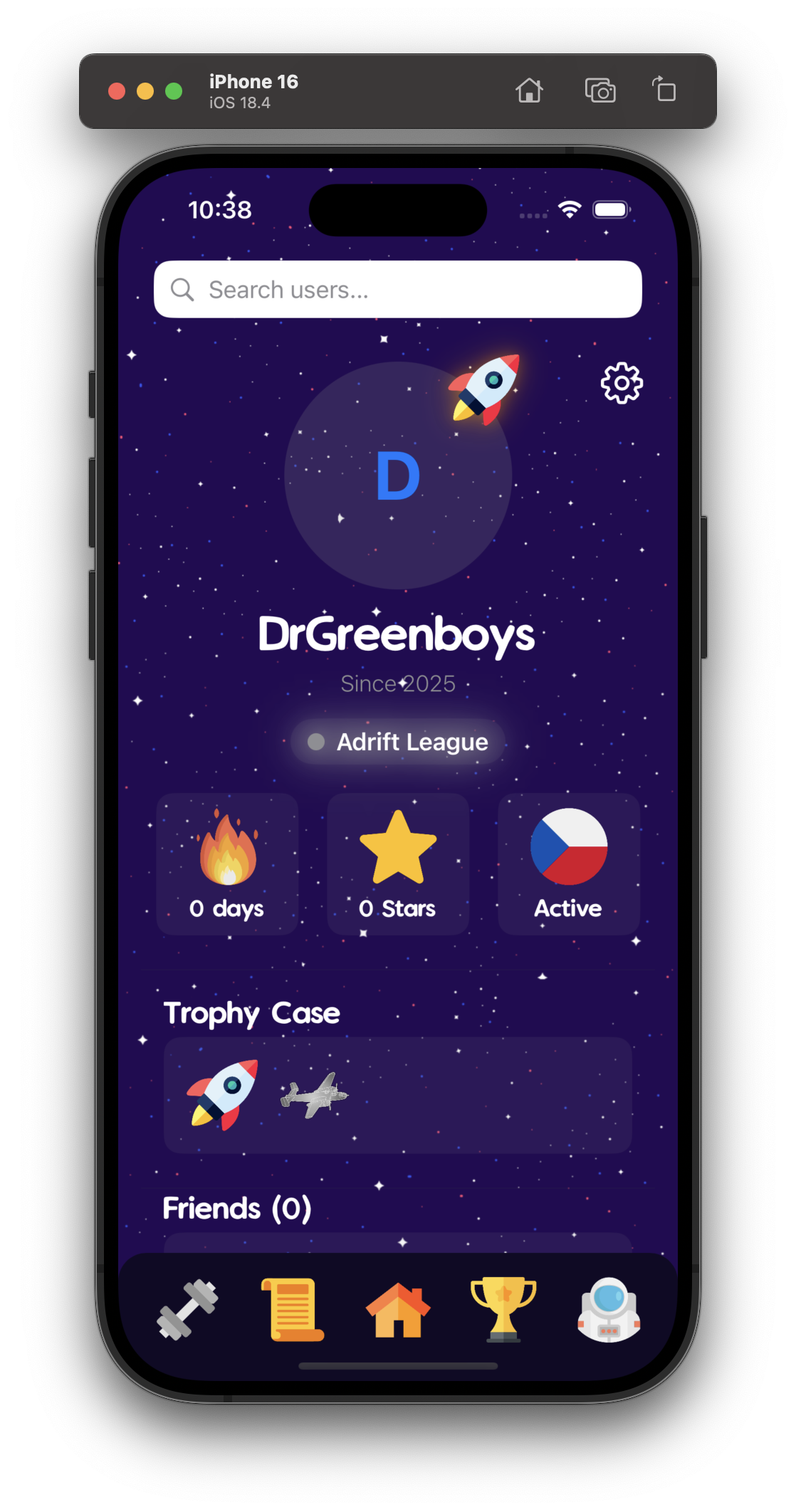796x1512 pixels.
Task: Click the simulator Home button
Action: [529, 91]
